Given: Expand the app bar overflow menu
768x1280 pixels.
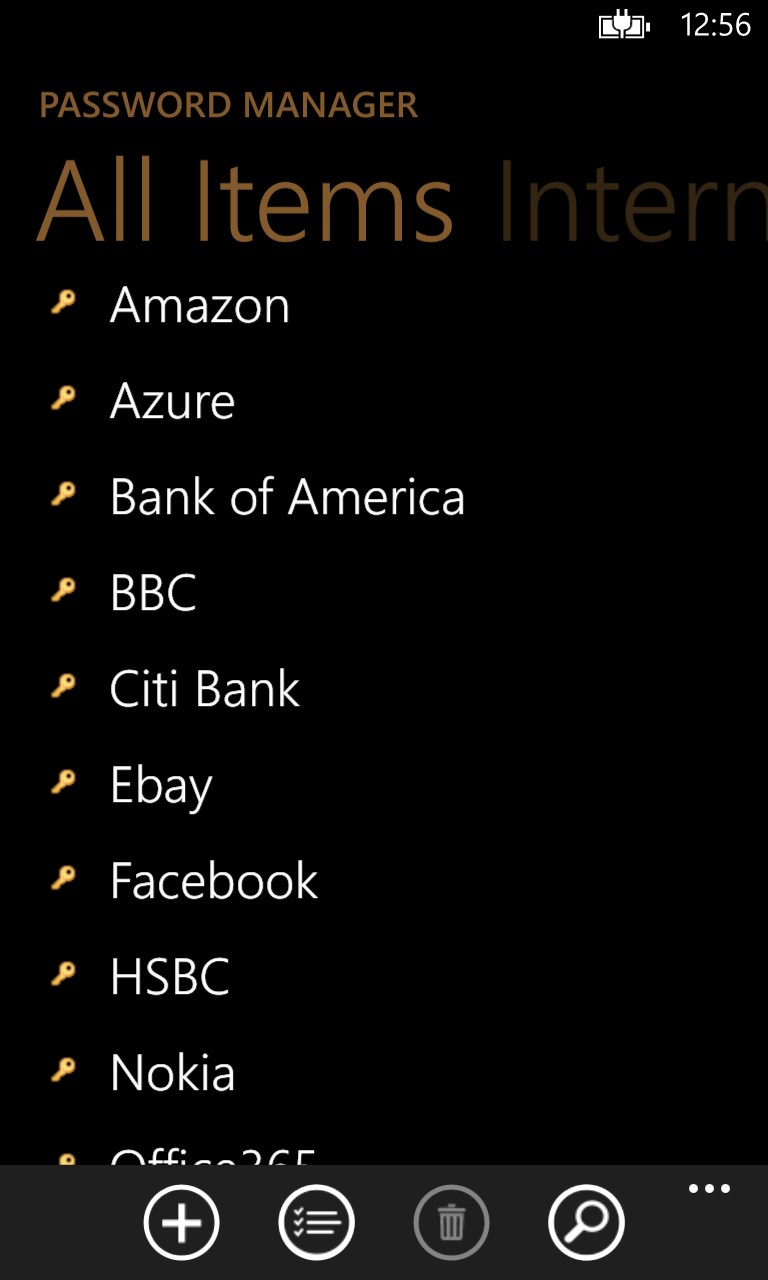Looking at the screenshot, I should pyautogui.click(x=709, y=1189).
